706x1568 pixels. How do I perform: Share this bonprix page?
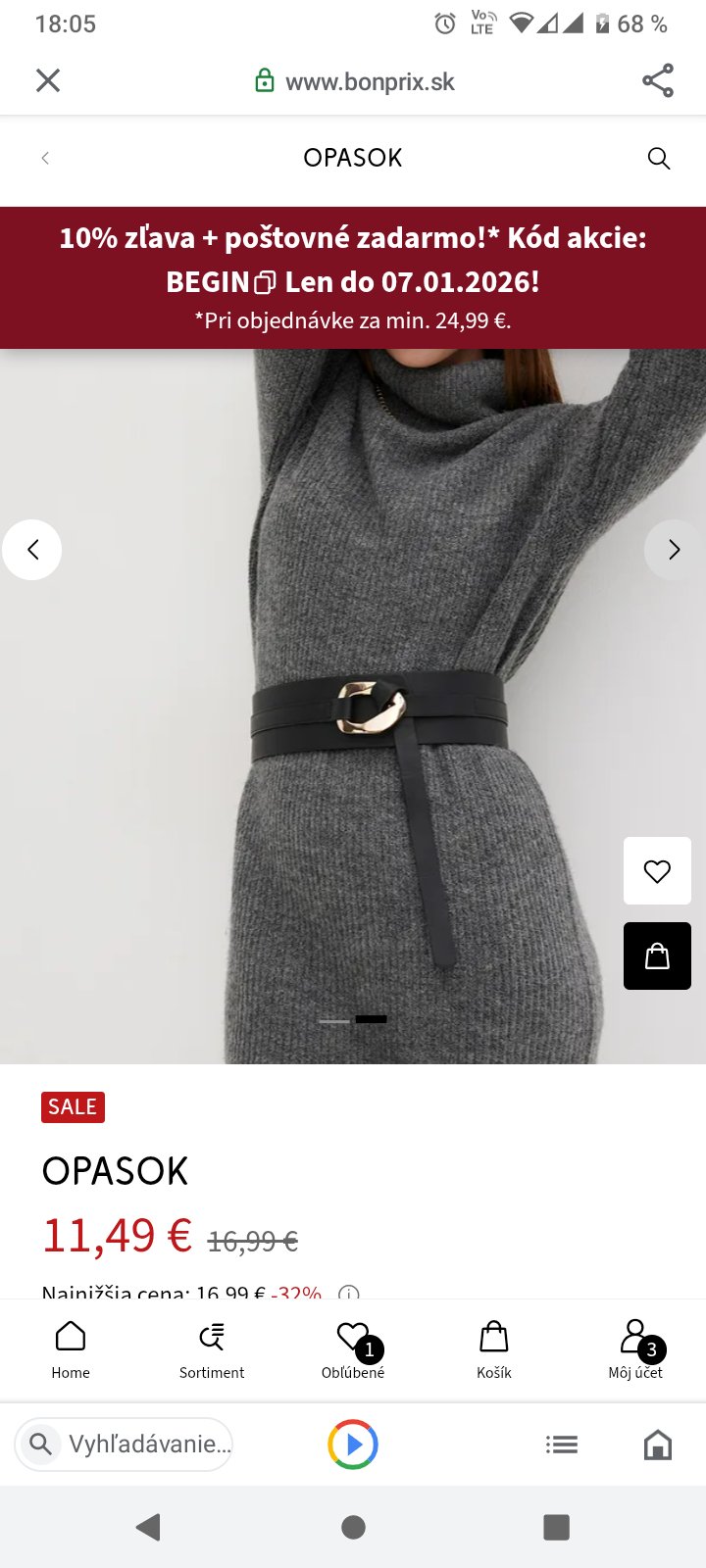click(658, 80)
